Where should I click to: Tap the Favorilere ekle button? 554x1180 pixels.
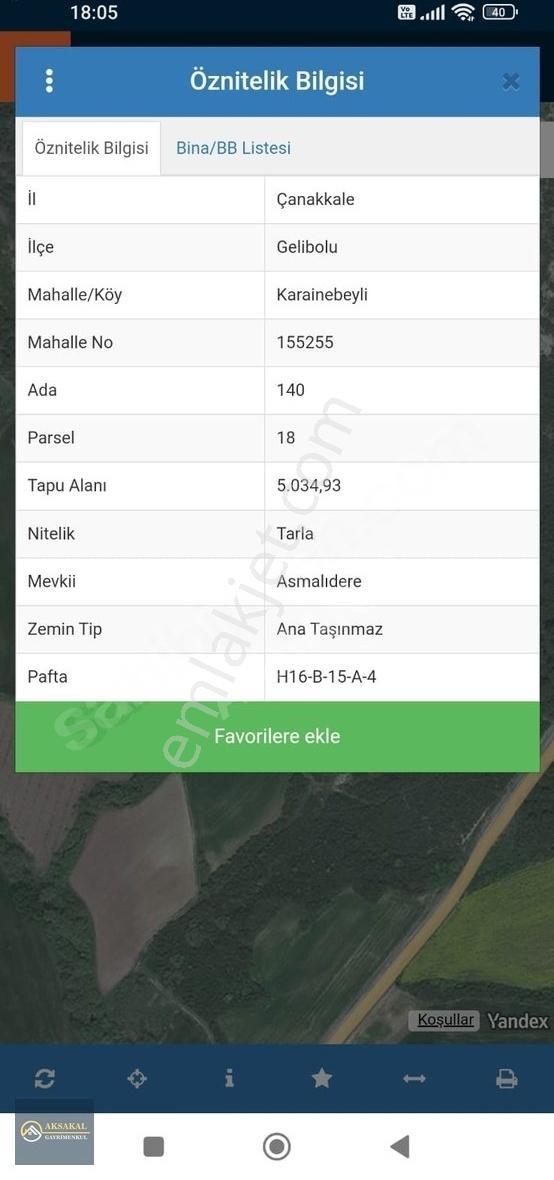coord(277,737)
